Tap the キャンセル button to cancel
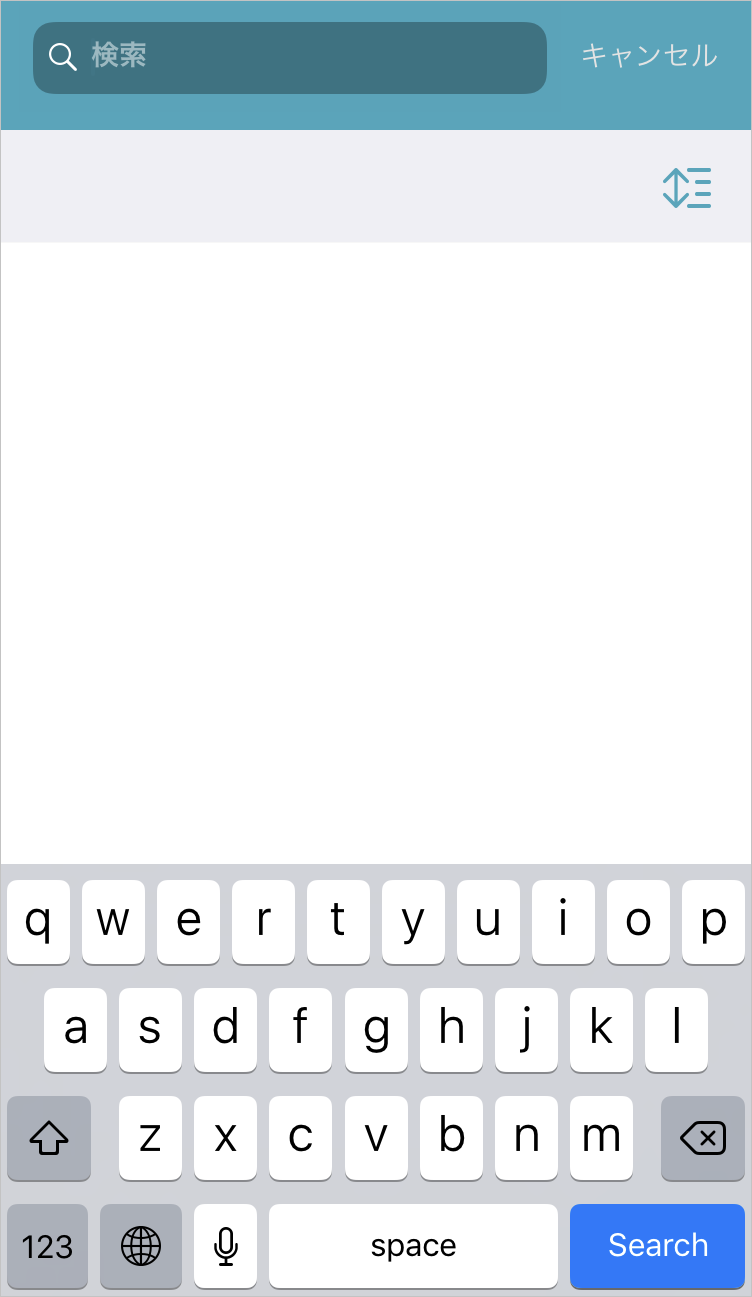This screenshot has height=1297, width=752. point(648,57)
